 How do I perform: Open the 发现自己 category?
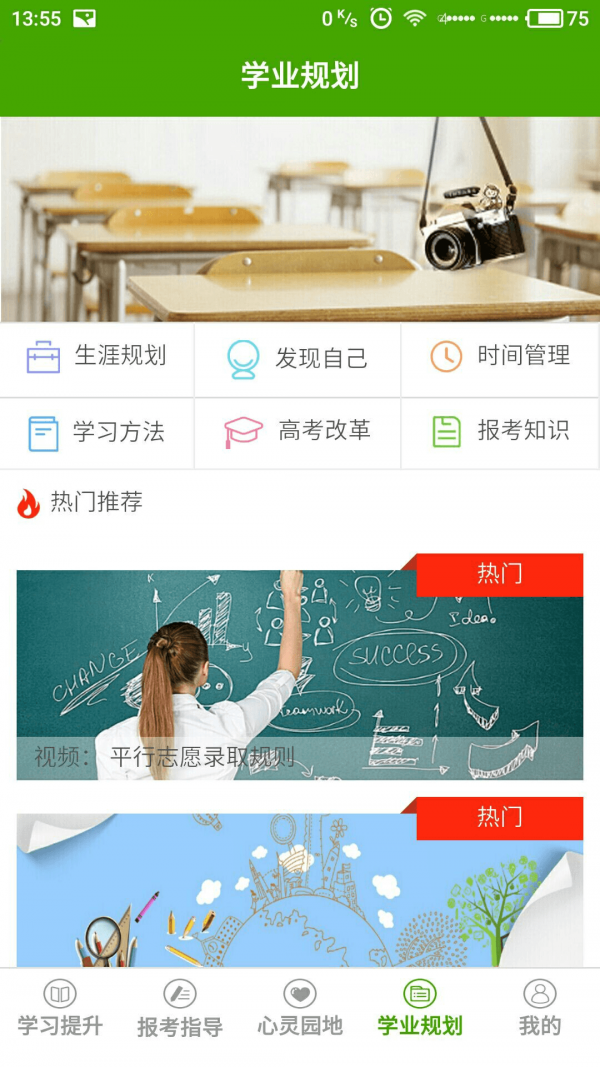click(297, 357)
